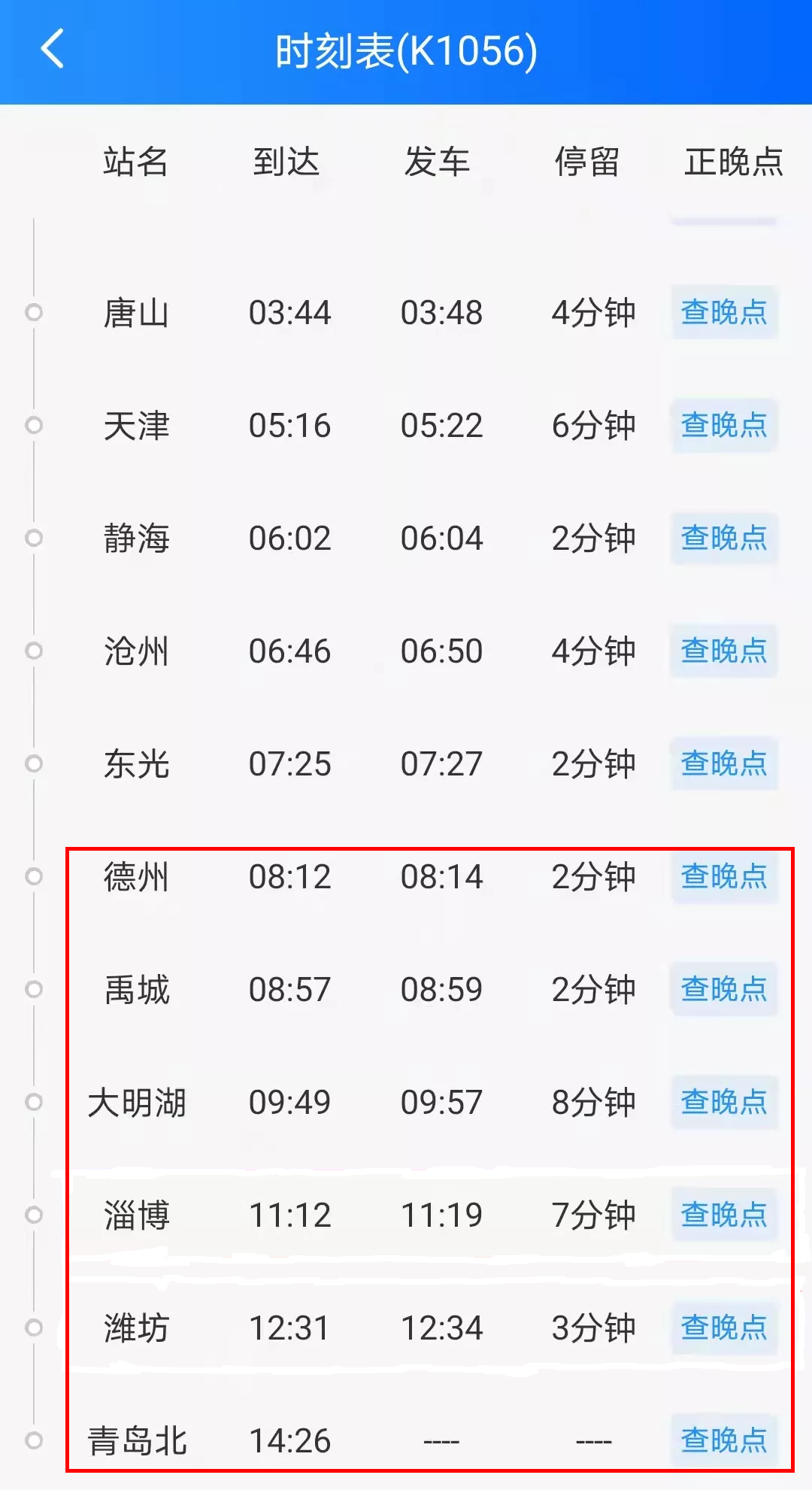Tap 查晚点 beside 禹城

click(x=723, y=990)
